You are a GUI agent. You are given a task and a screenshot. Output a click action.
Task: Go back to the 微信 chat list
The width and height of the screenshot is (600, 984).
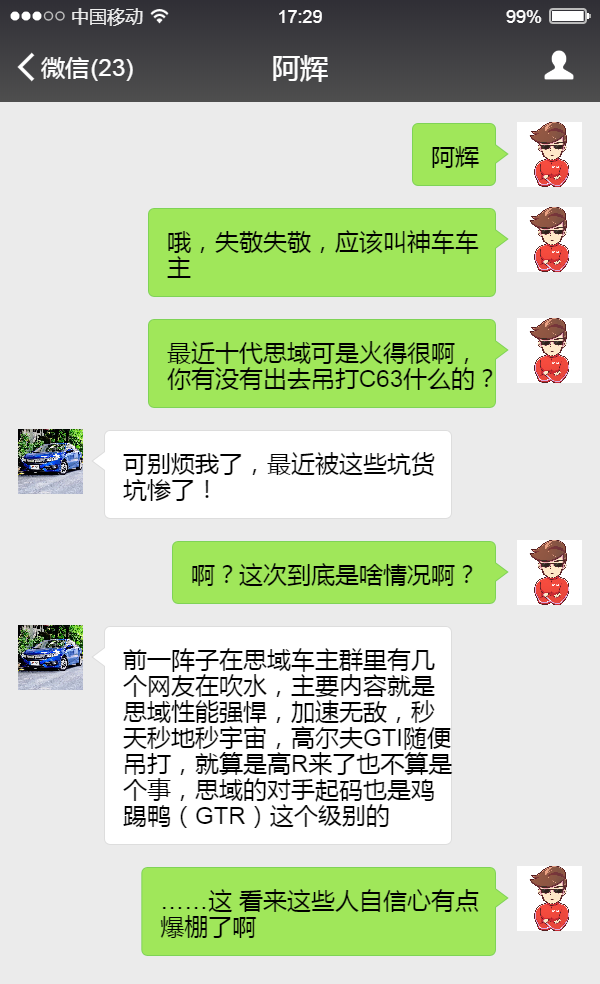pyautogui.click(x=75, y=68)
